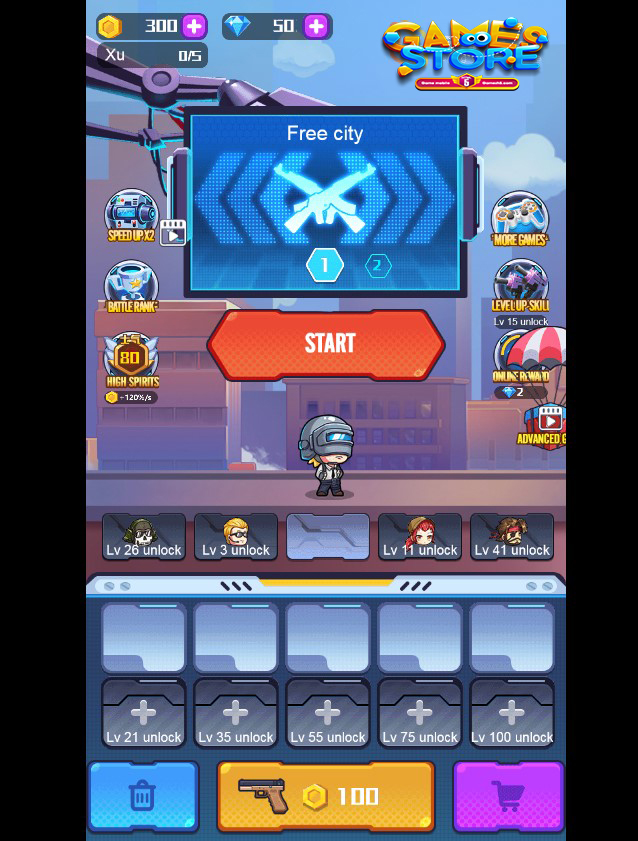Open More Games
The image size is (638, 841).
click(520, 219)
